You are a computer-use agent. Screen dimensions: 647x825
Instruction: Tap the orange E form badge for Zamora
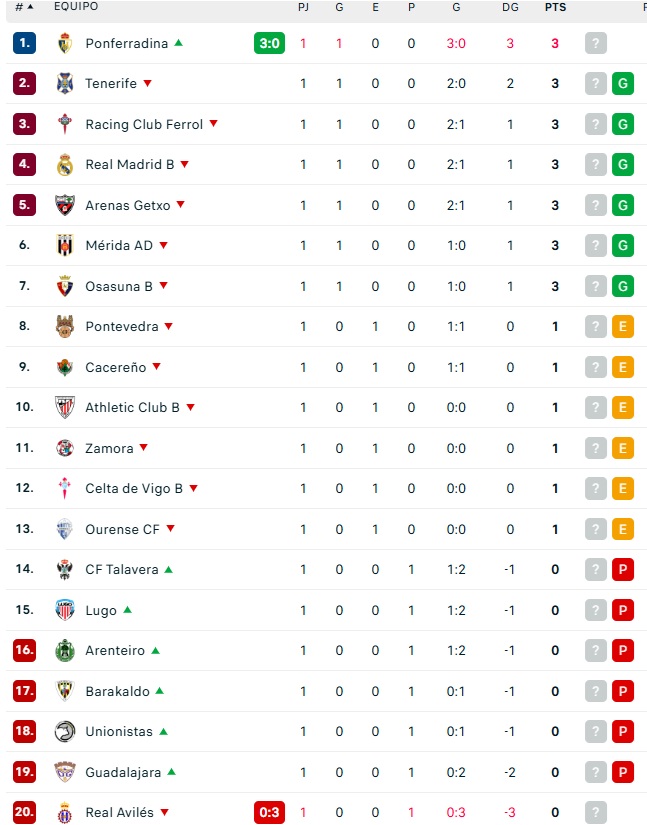[623, 448]
